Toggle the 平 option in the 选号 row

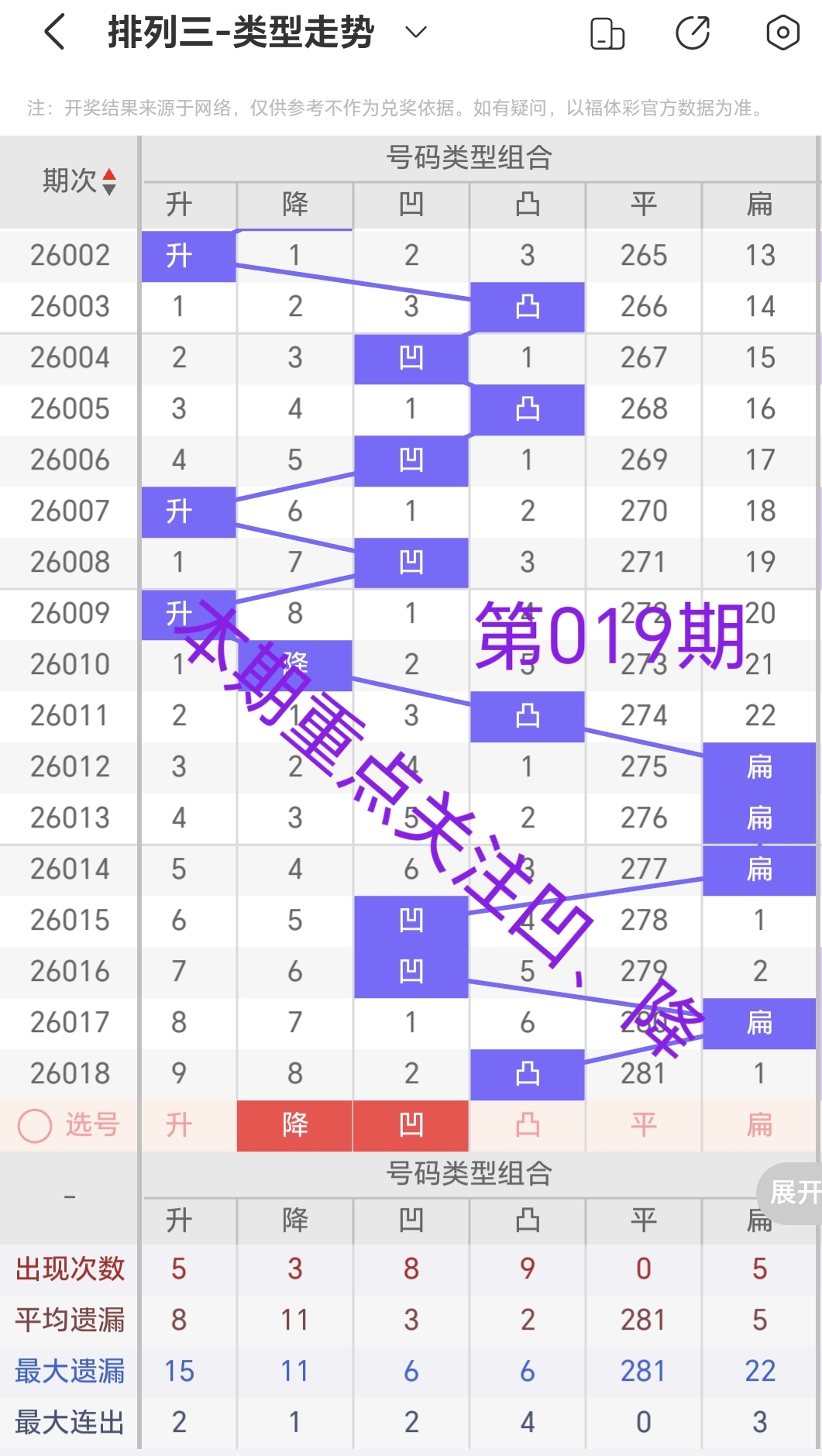(x=644, y=1126)
